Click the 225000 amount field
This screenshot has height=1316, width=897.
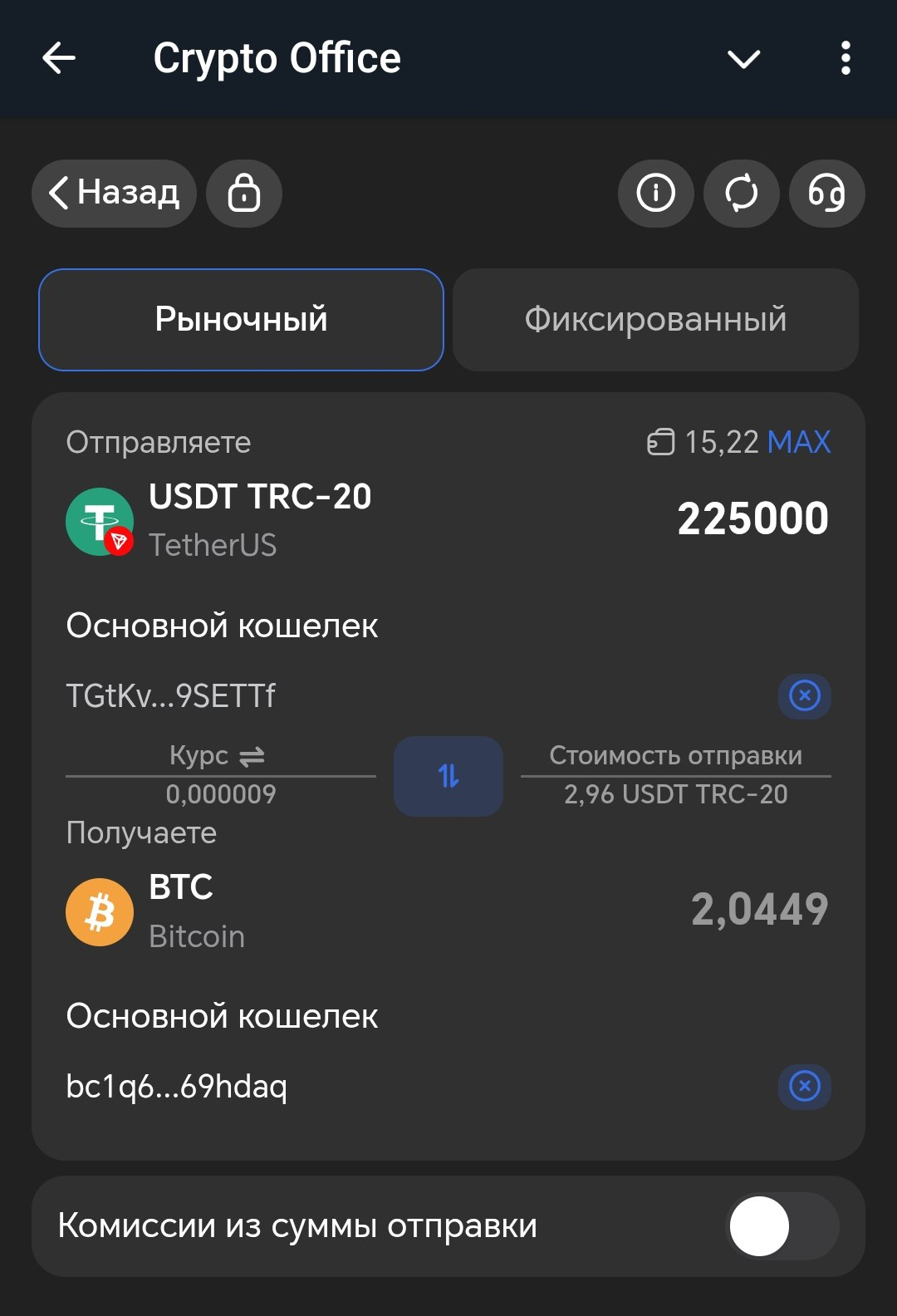(752, 517)
